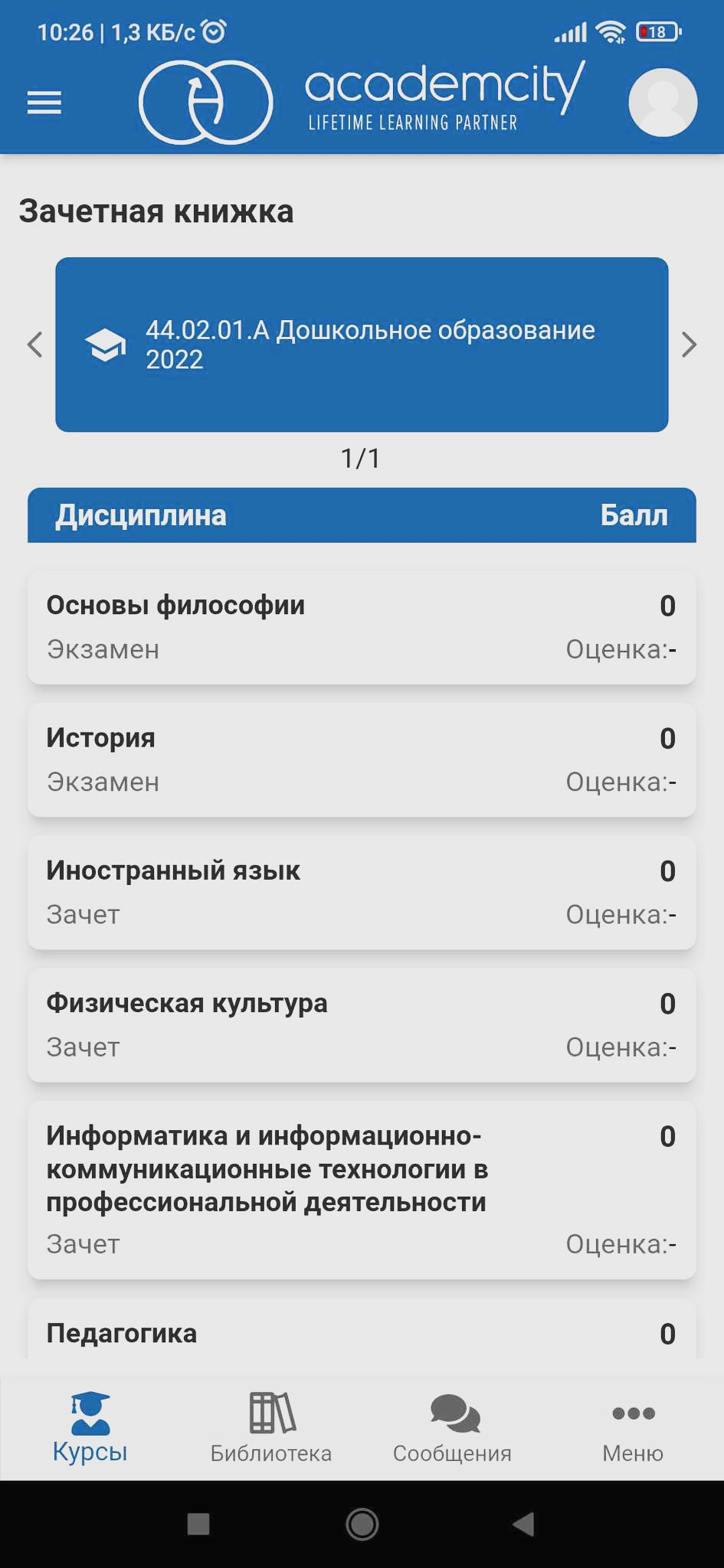
Task: Open the Физическая культура discipline
Action: 362,1024
